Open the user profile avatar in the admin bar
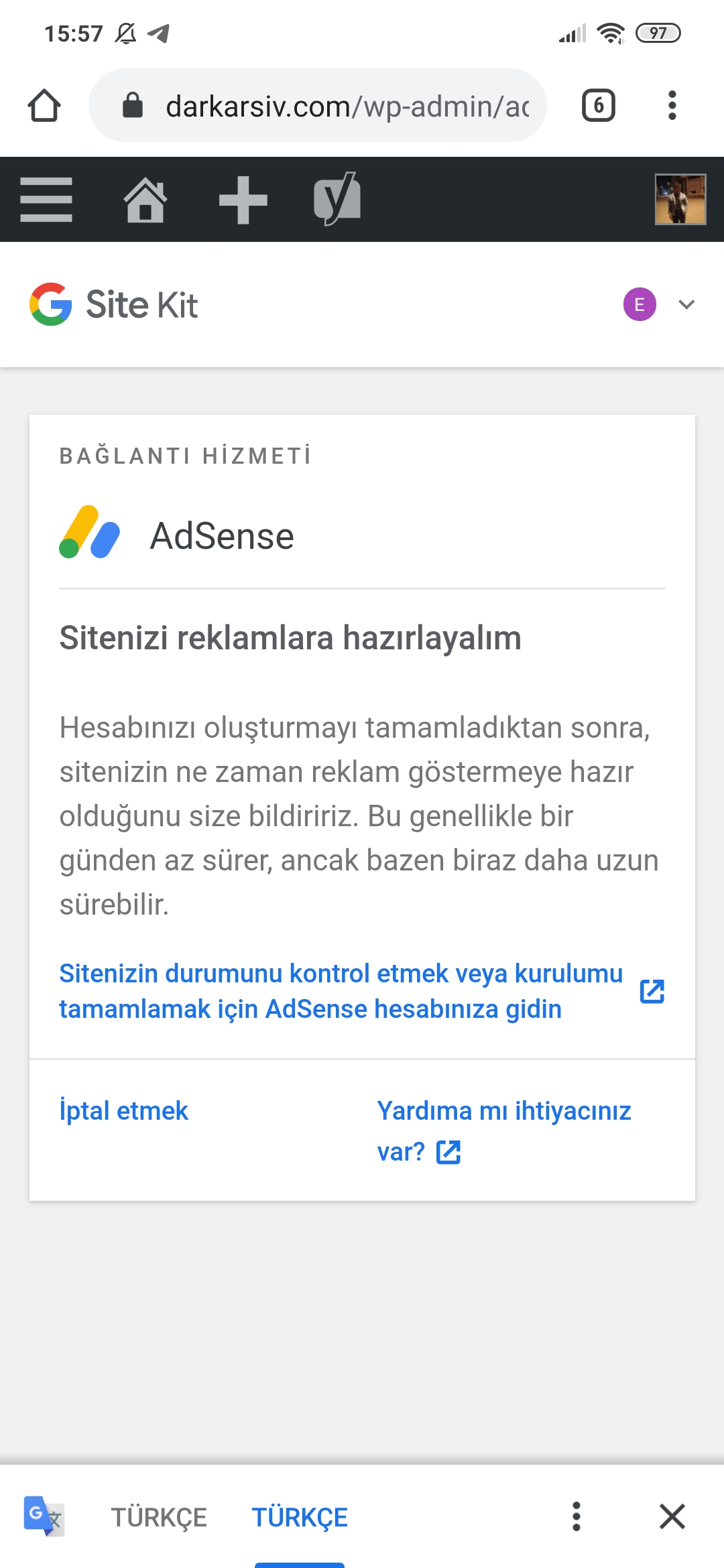724x1568 pixels. [x=680, y=200]
